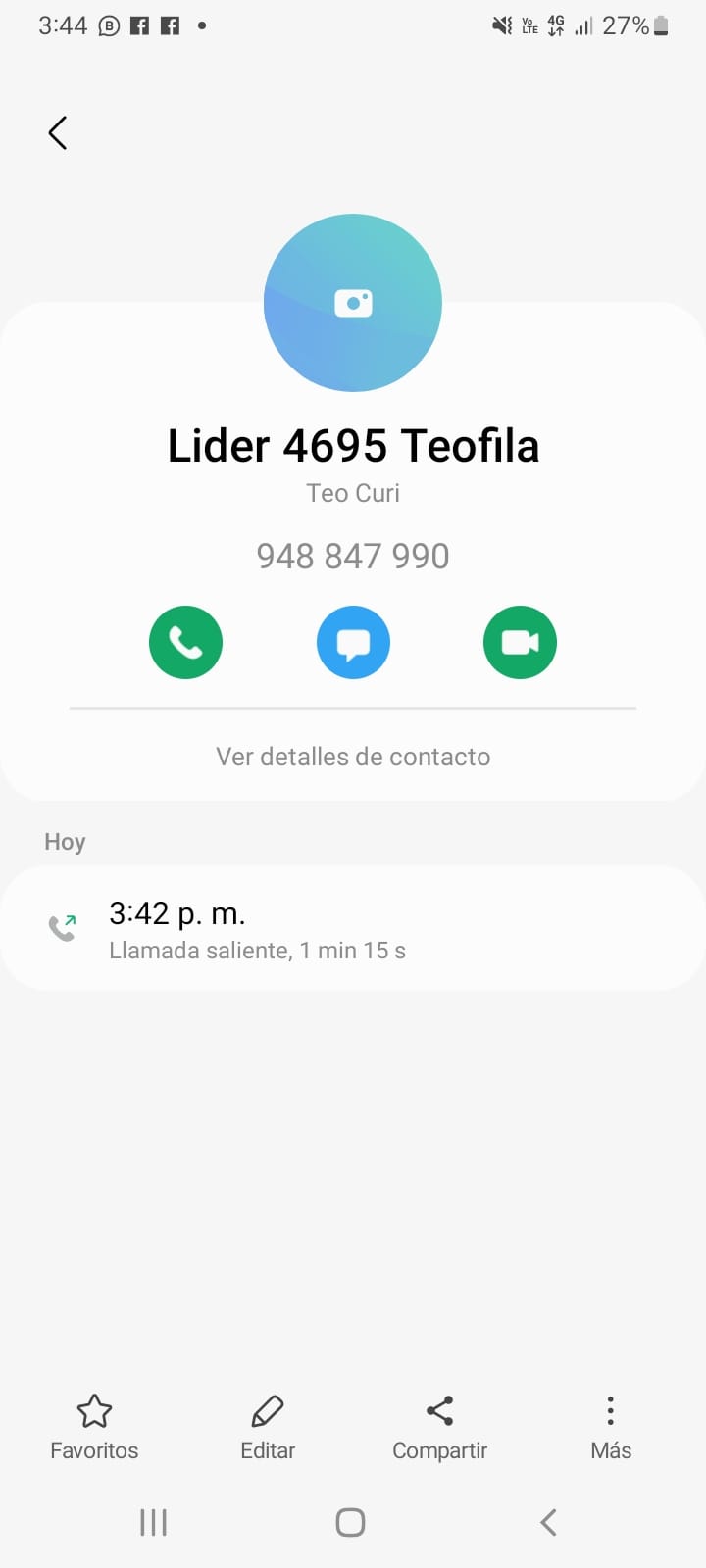Call Lider 4695 Teofila
The image size is (706, 1568).
tap(185, 643)
